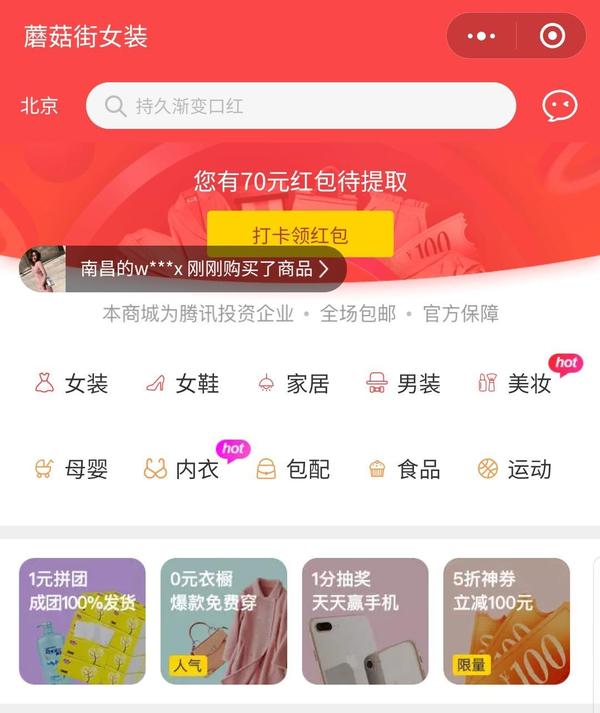
Task: Browse the 女鞋 category
Action: coord(183,384)
